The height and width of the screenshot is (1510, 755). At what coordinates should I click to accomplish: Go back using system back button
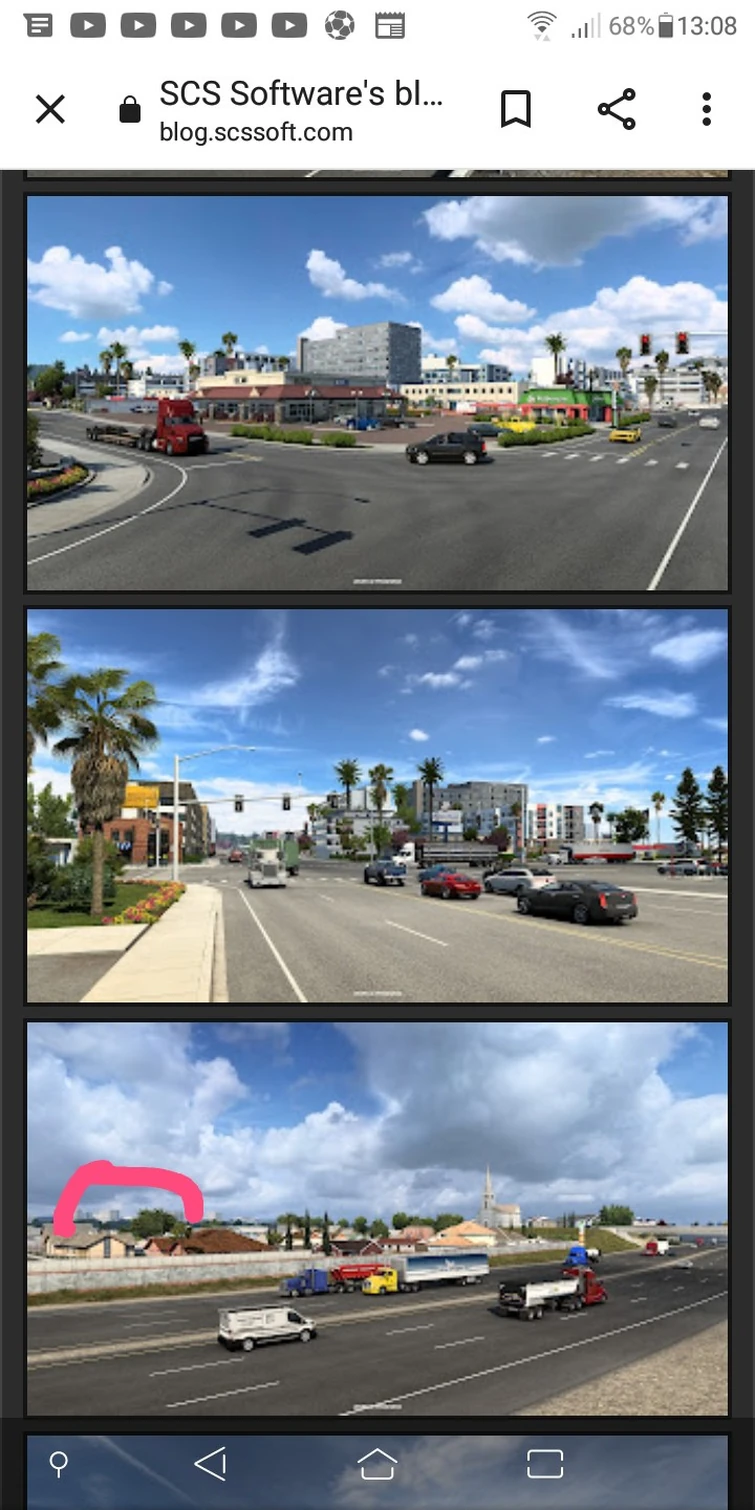pos(210,1464)
